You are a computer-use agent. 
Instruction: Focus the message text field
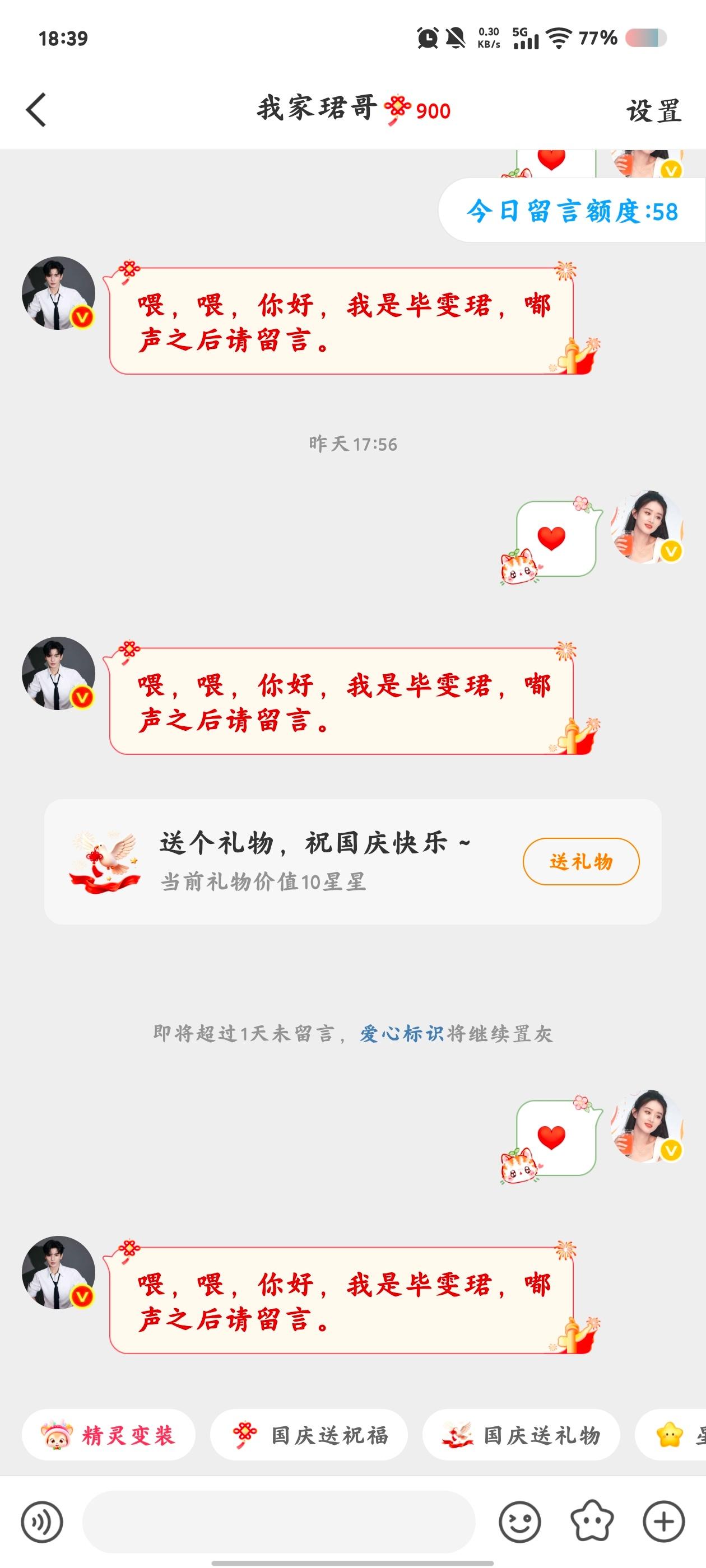[x=279, y=1522]
